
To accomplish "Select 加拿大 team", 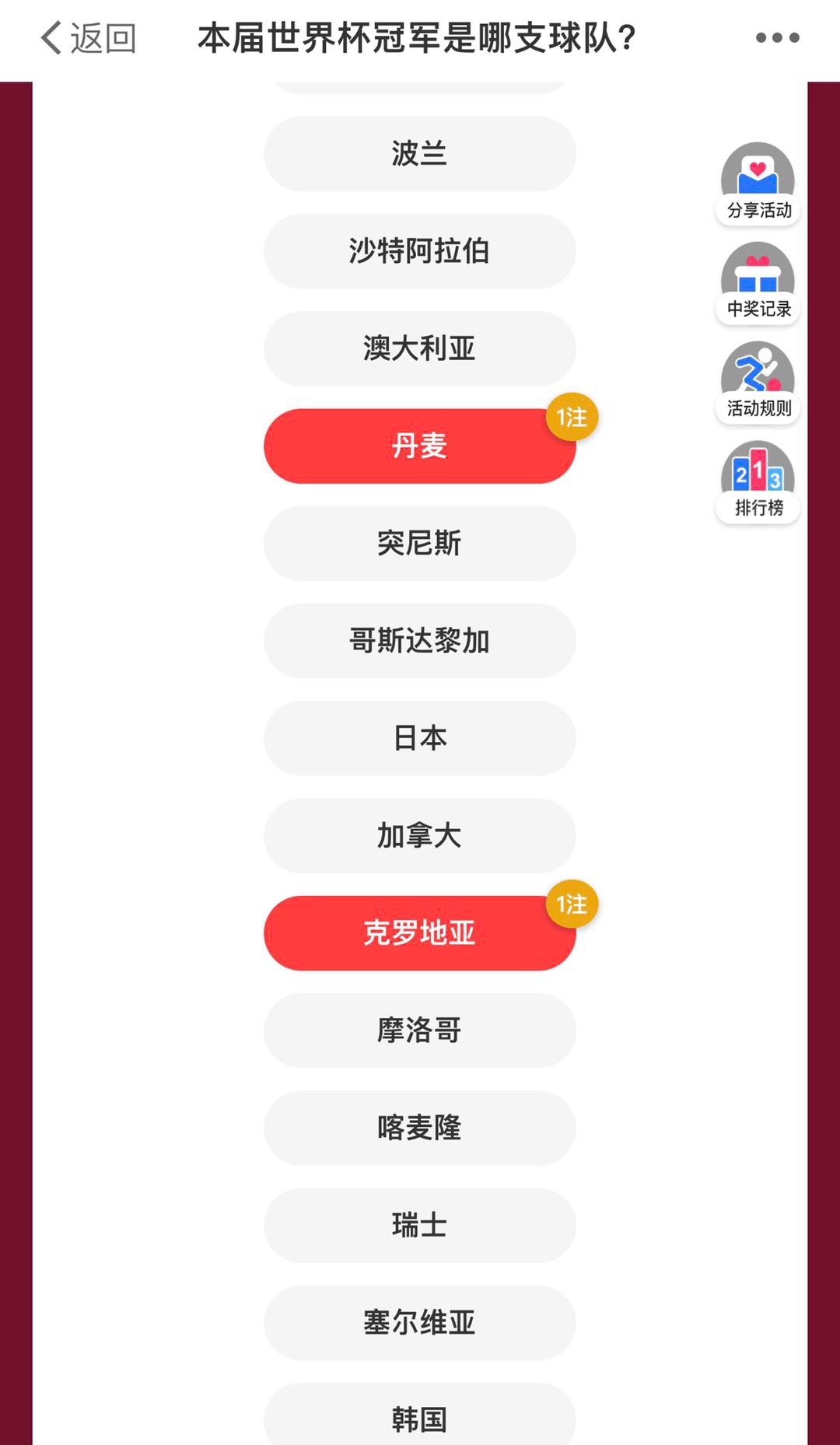I will [420, 835].
